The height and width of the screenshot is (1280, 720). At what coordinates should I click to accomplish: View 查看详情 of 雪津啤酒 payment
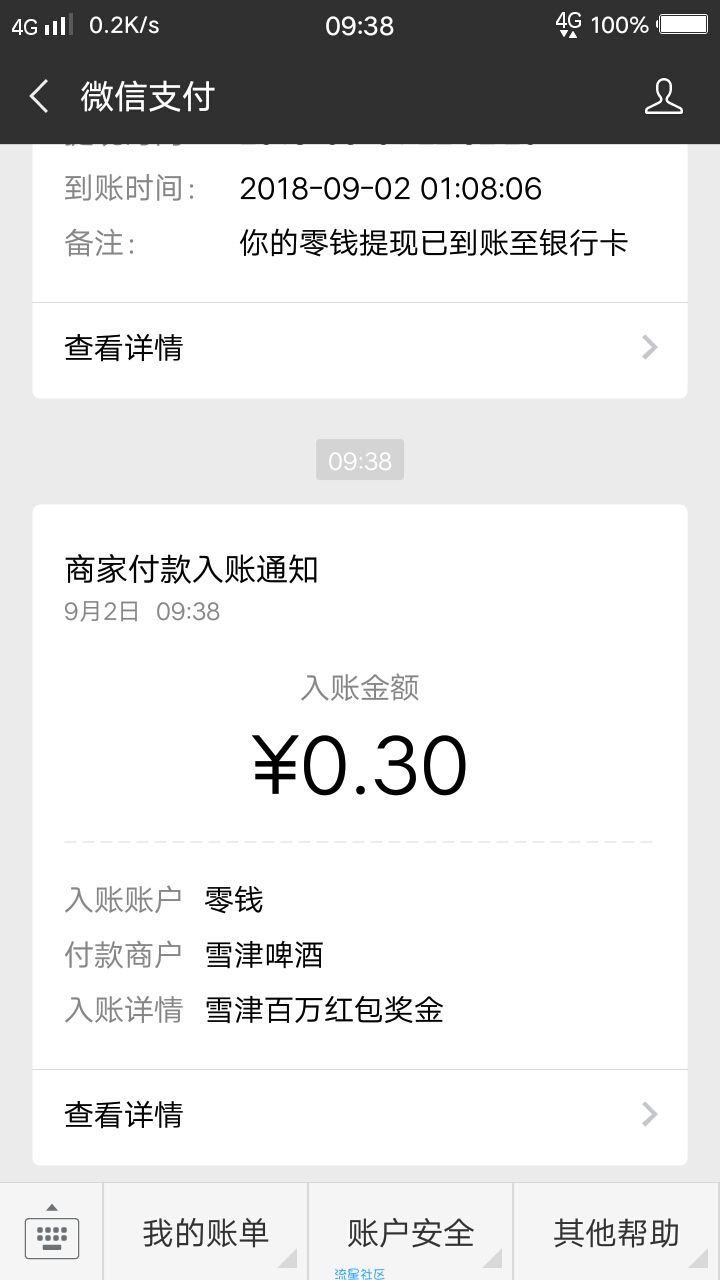click(360, 1114)
